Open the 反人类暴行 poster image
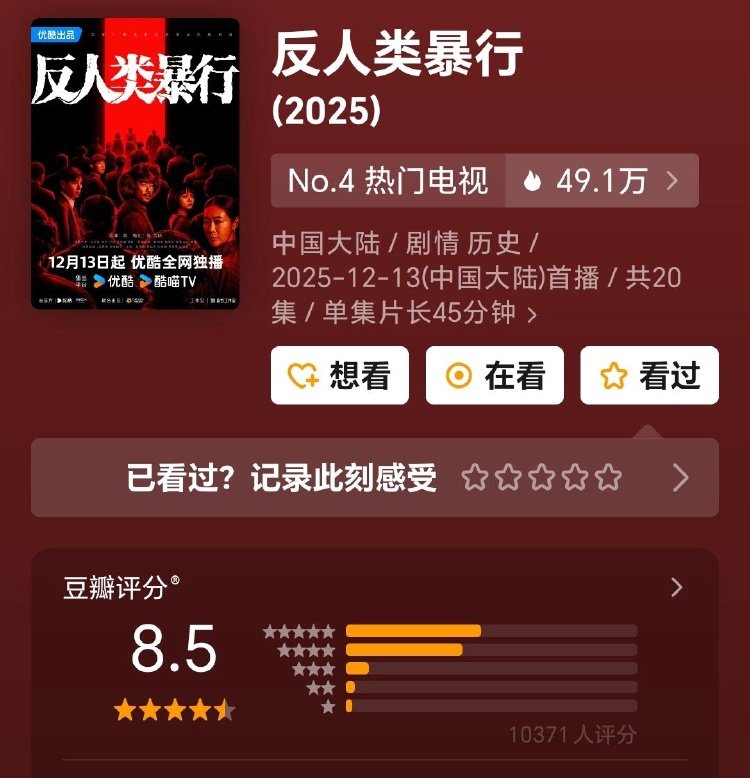Image resolution: width=750 pixels, height=778 pixels. pos(135,163)
